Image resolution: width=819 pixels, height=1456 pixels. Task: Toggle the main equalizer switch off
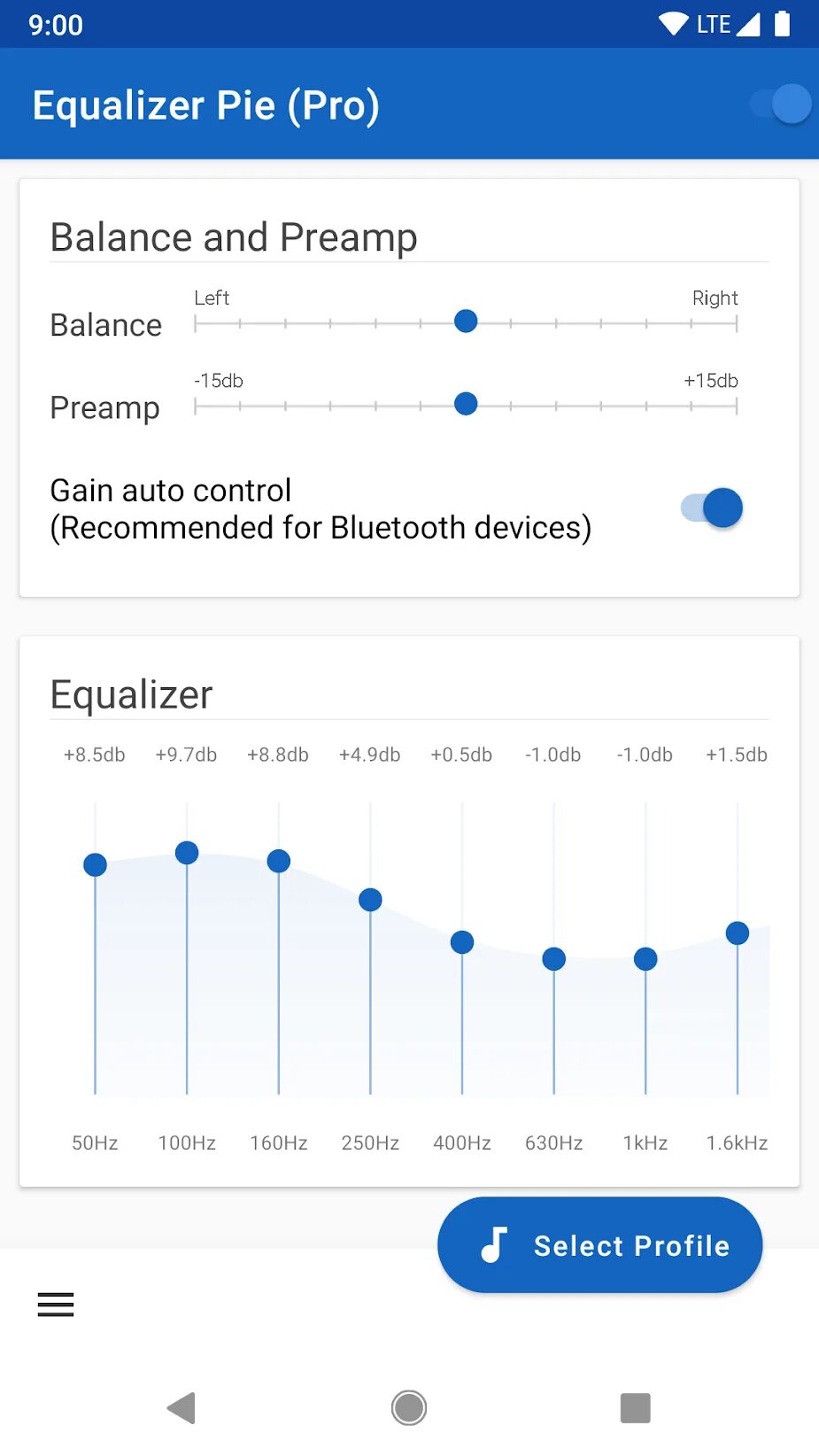click(783, 105)
